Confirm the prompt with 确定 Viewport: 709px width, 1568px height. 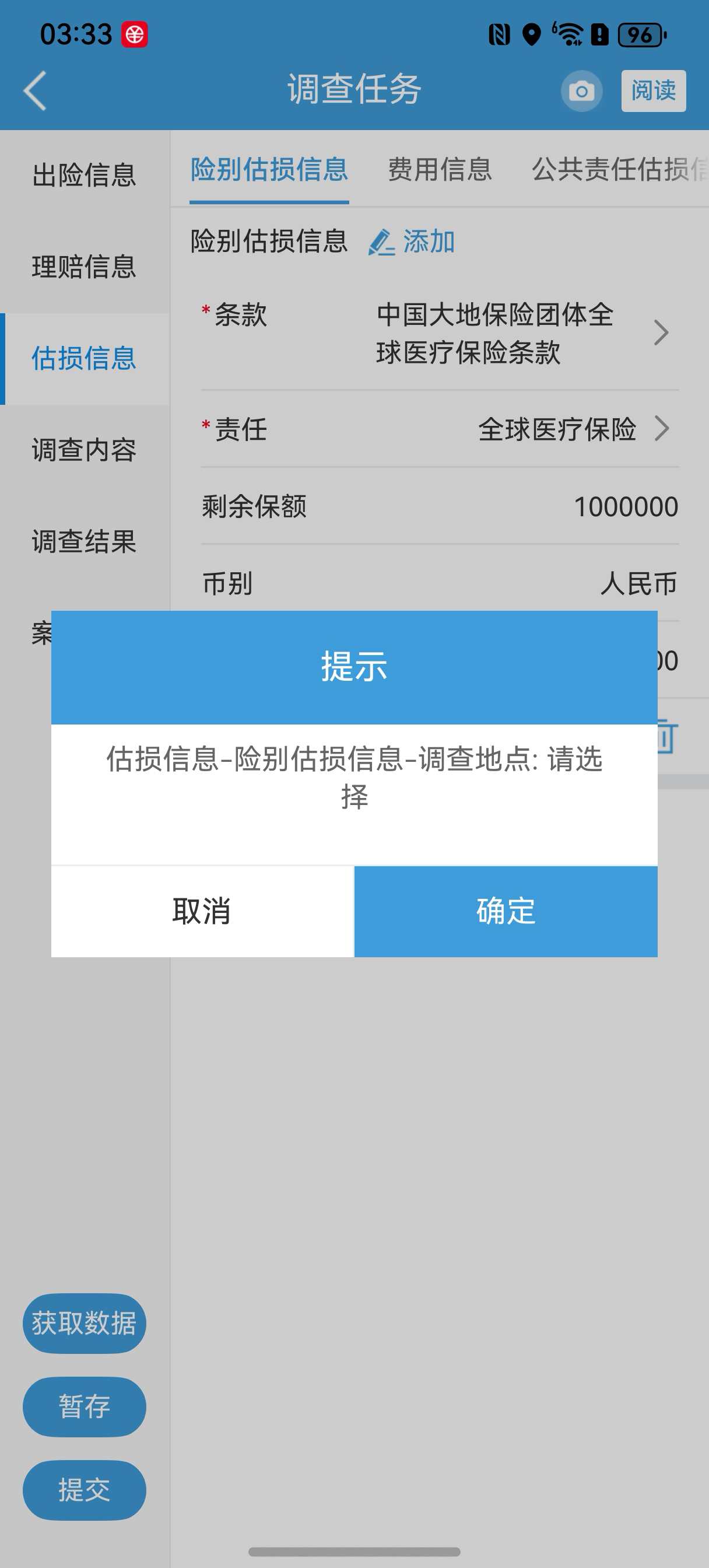[506, 911]
